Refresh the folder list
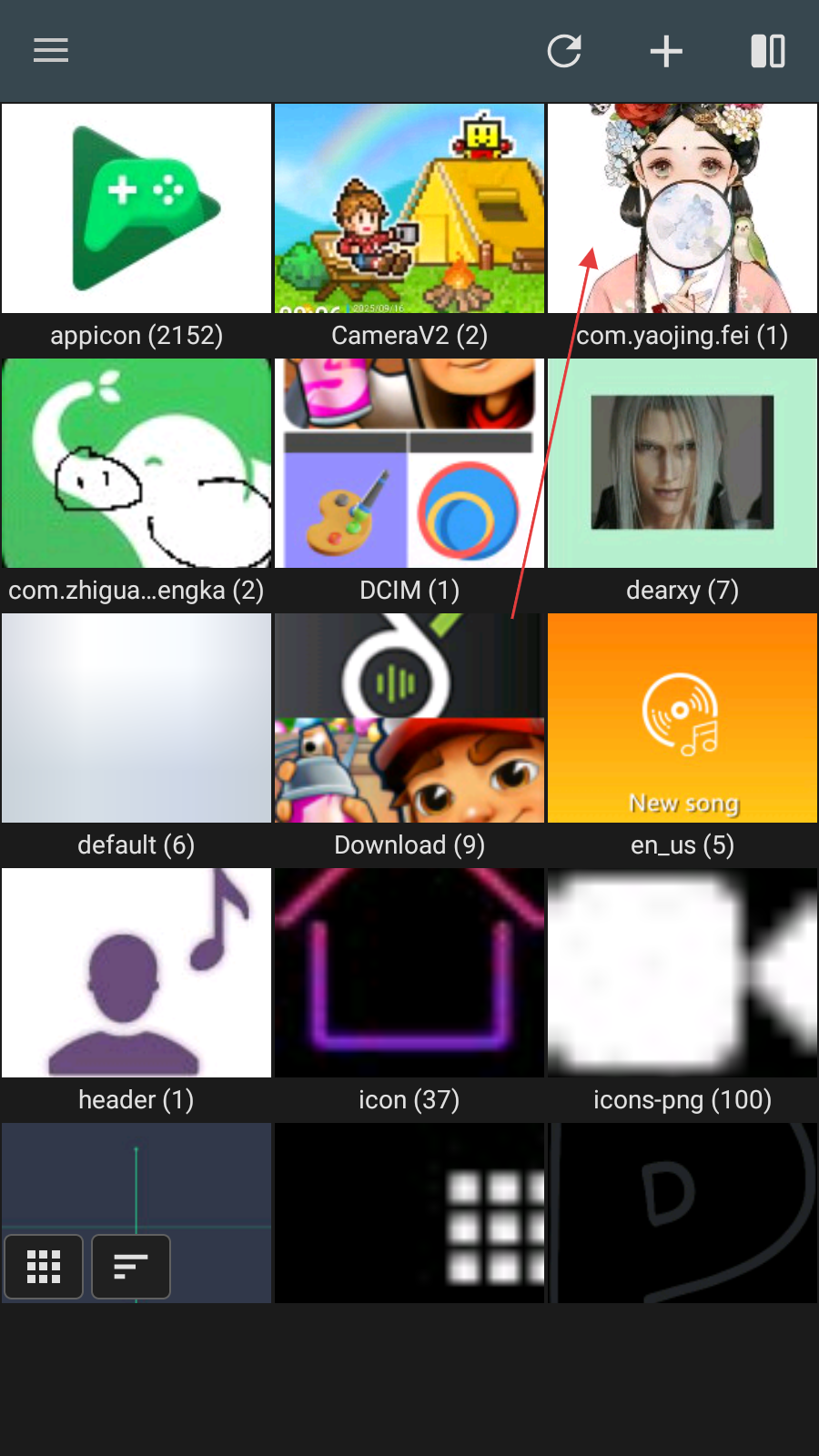This screenshot has width=819, height=1456. 564,51
